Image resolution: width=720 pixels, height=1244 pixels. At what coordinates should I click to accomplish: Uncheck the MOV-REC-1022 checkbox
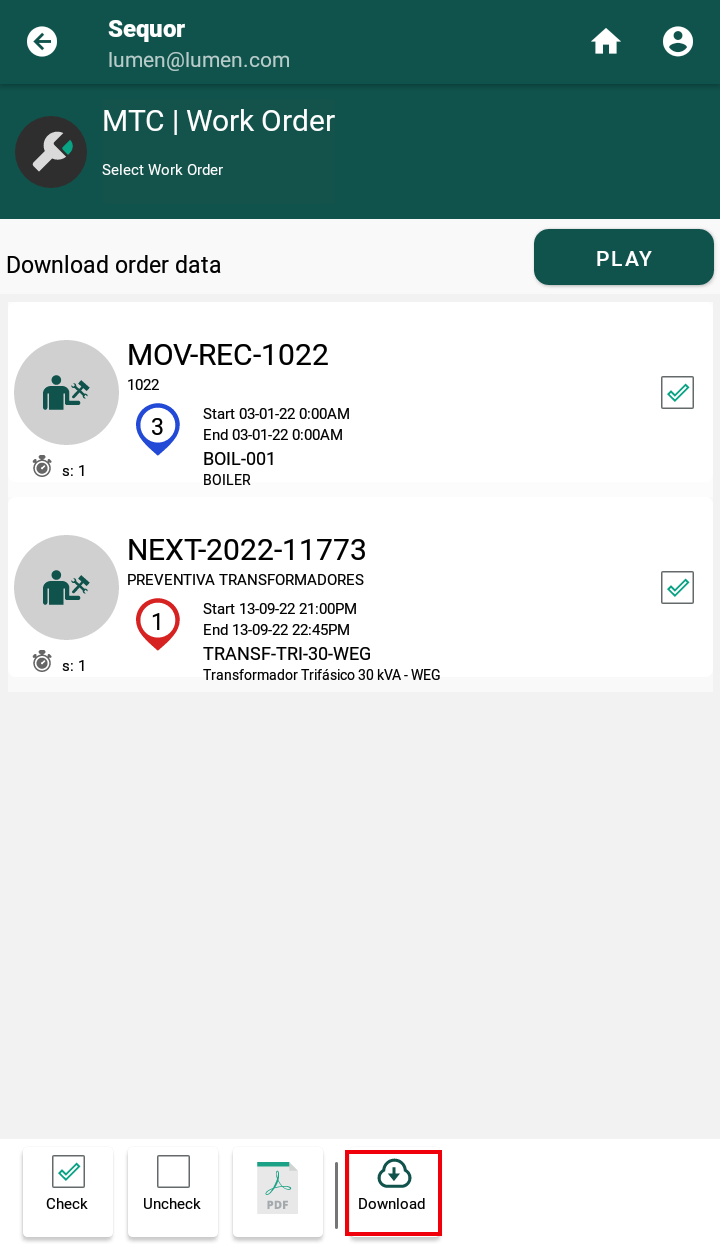click(x=678, y=392)
